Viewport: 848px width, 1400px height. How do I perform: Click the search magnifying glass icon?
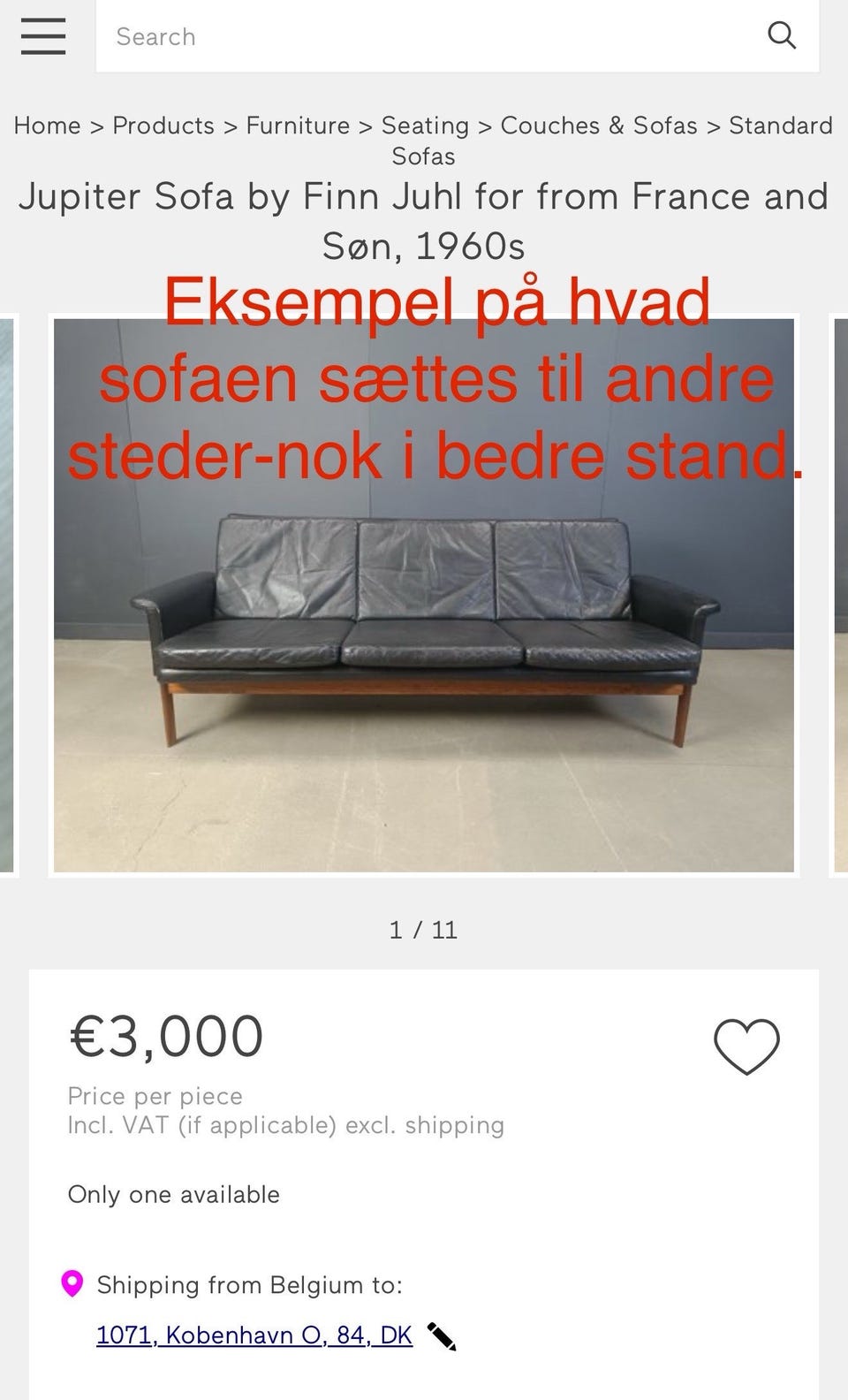(x=783, y=36)
